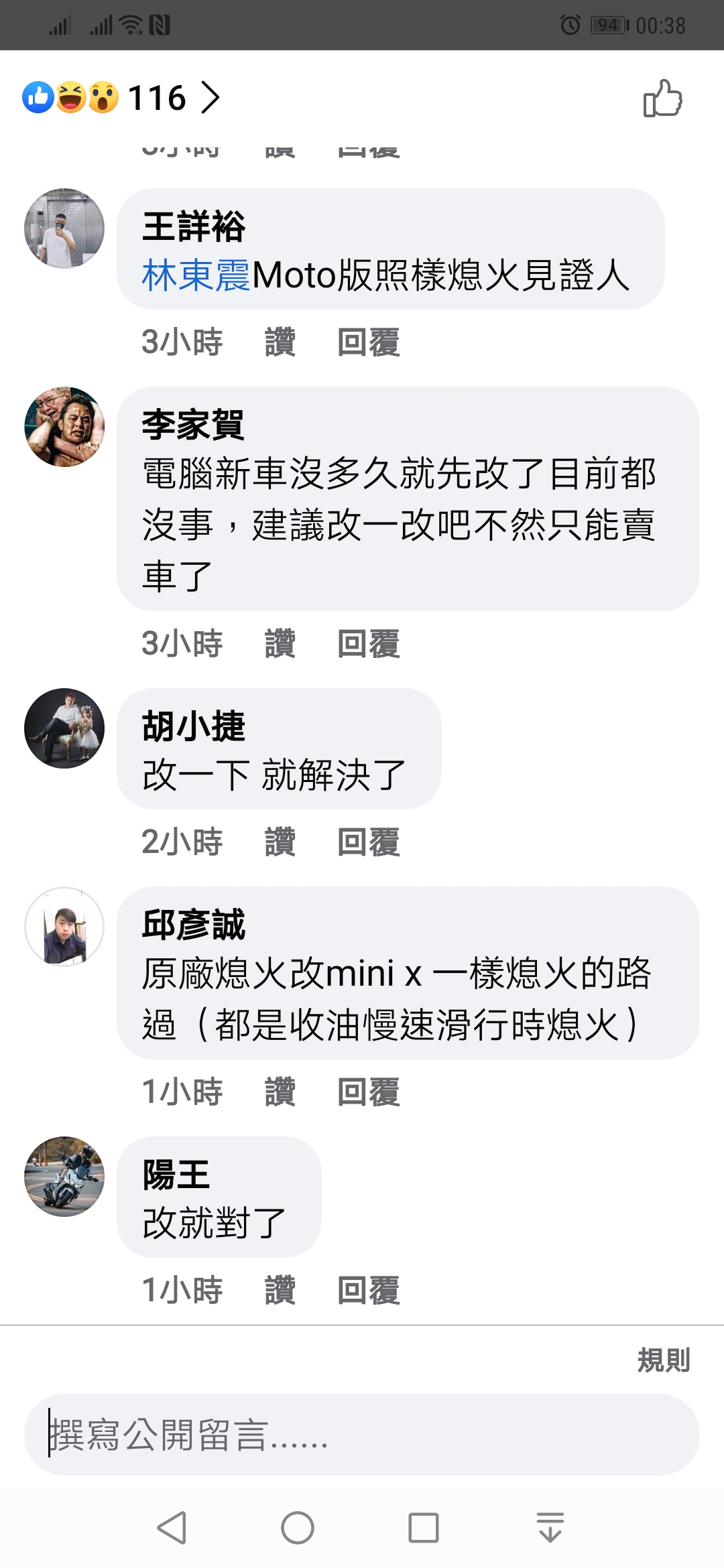Open 陽王's profile avatar
This screenshot has width=724, height=1568.
pyautogui.click(x=64, y=1177)
